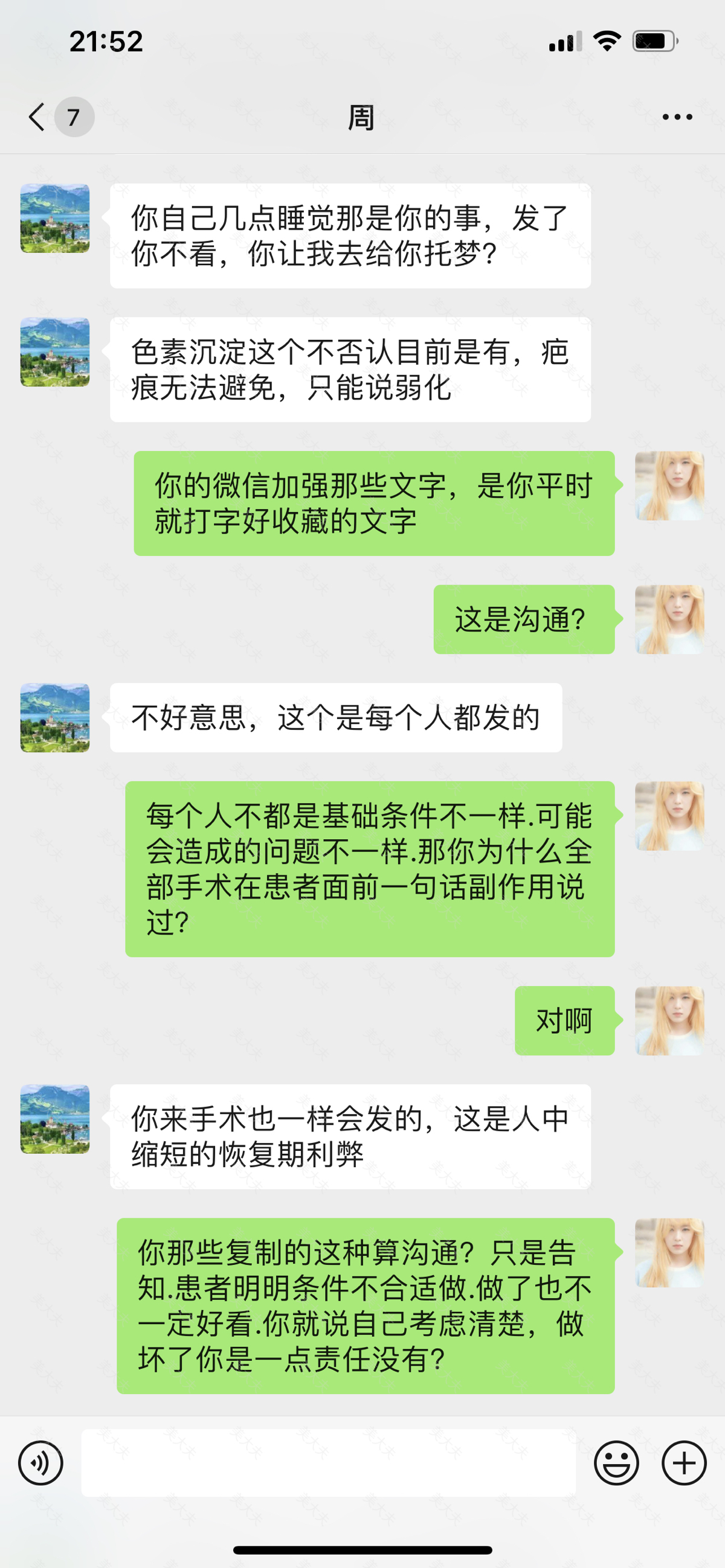Open the emoji sticker panel
Image resolution: width=725 pixels, height=1568 pixels.
click(616, 1463)
